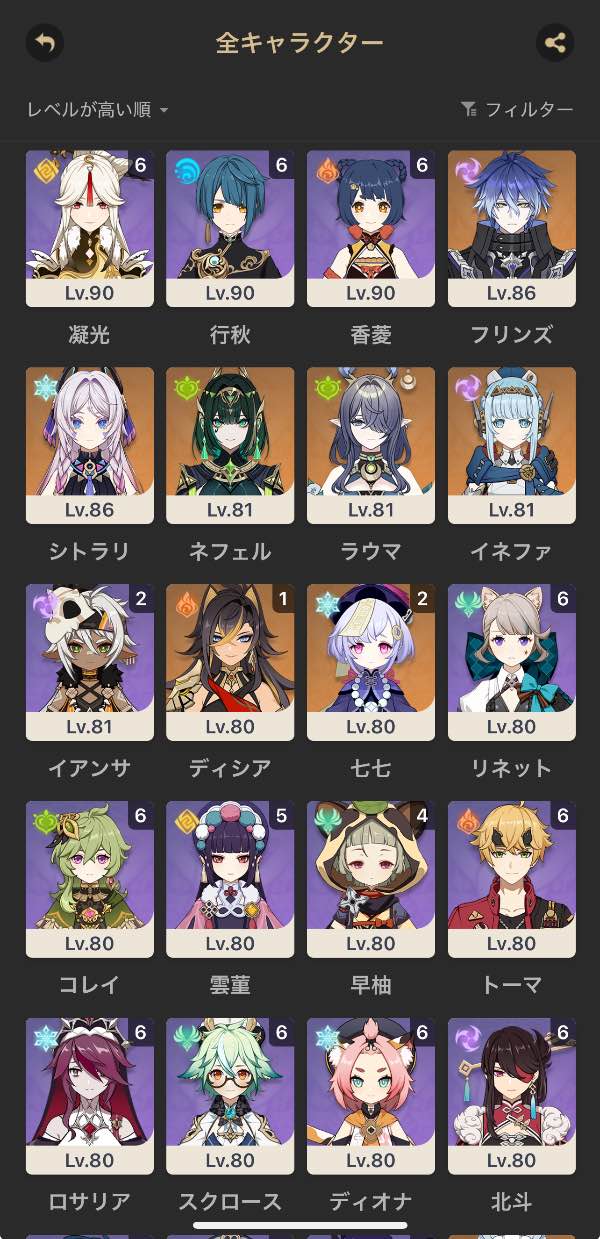The image size is (600, 1239).
Task: Open the 雲菫 character card
Action: click(230, 879)
